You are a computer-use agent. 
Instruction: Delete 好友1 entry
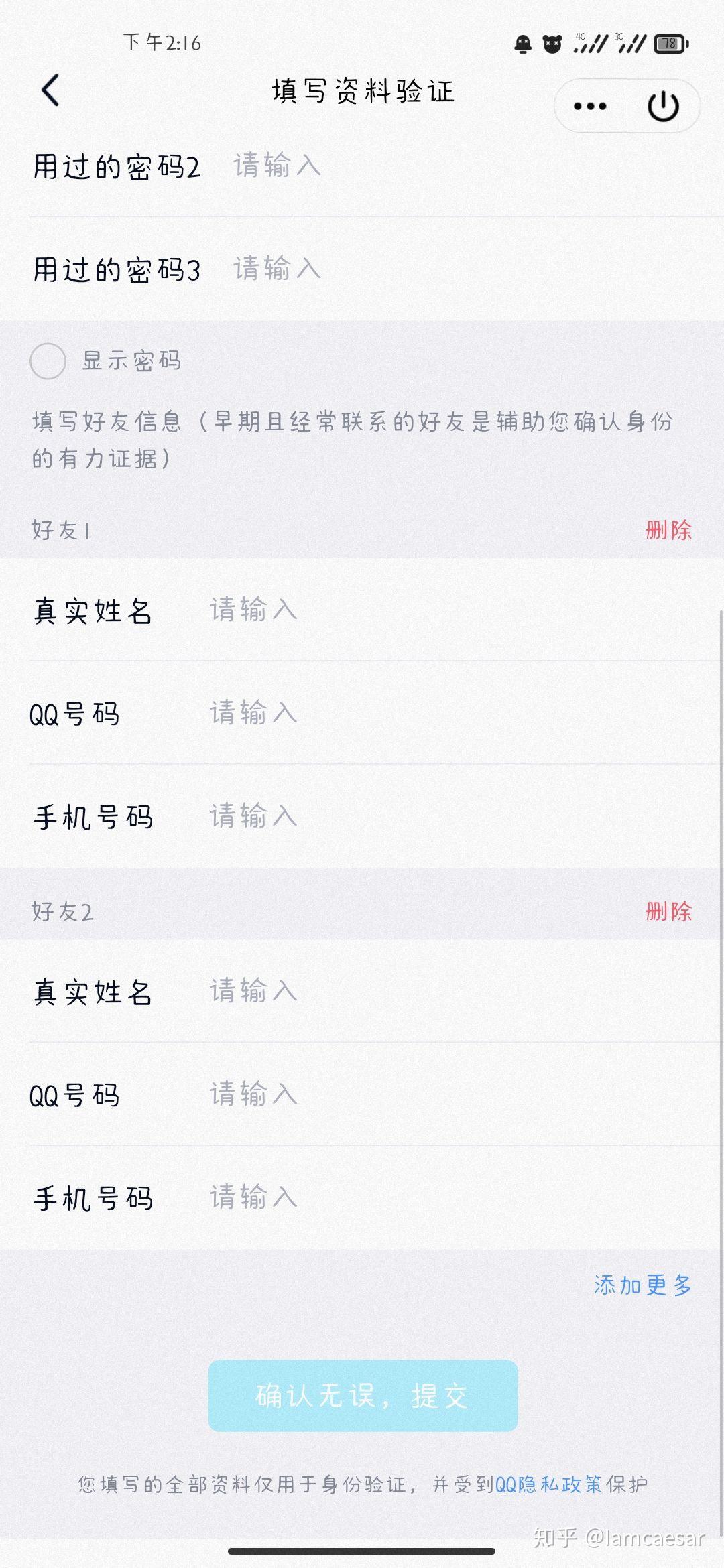(x=668, y=530)
